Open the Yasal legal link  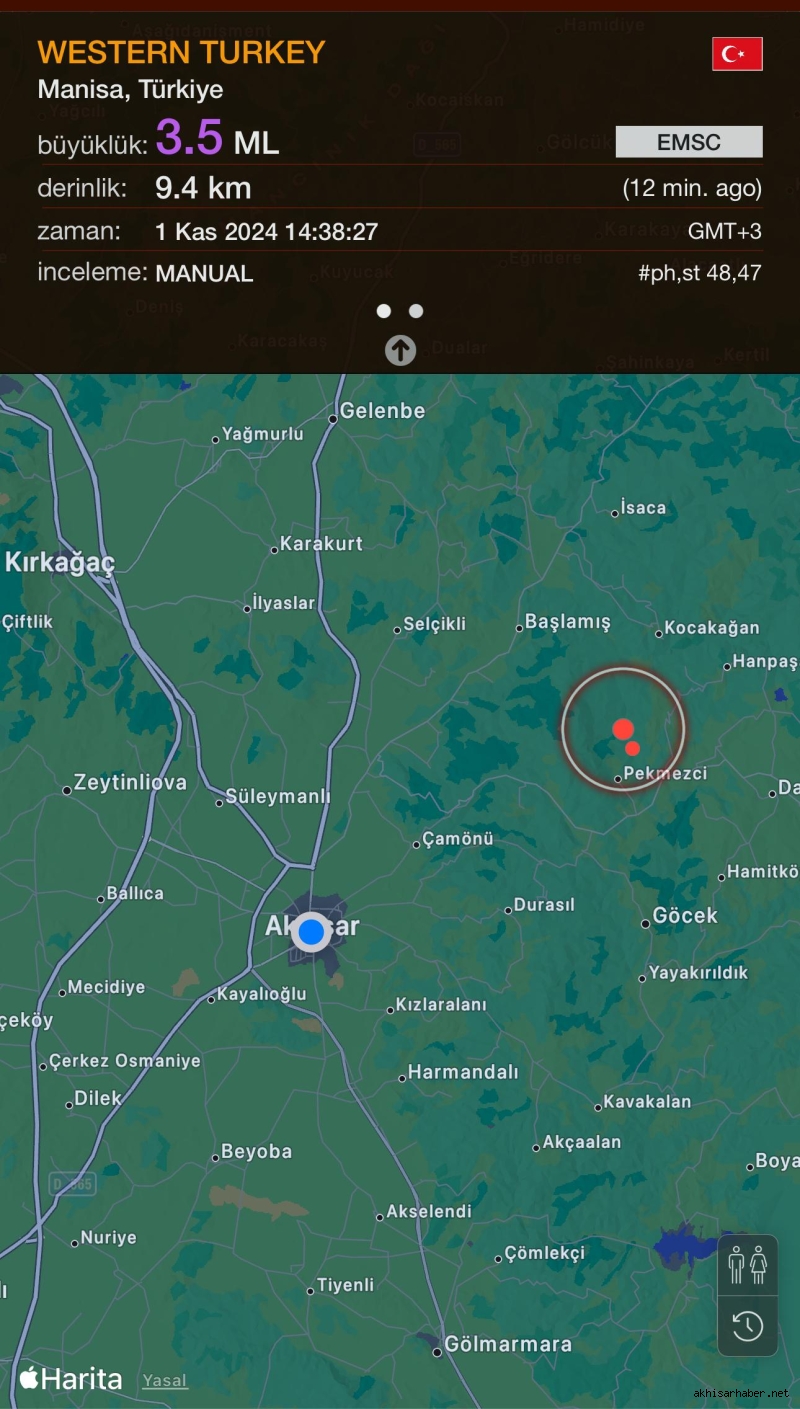click(x=165, y=1380)
